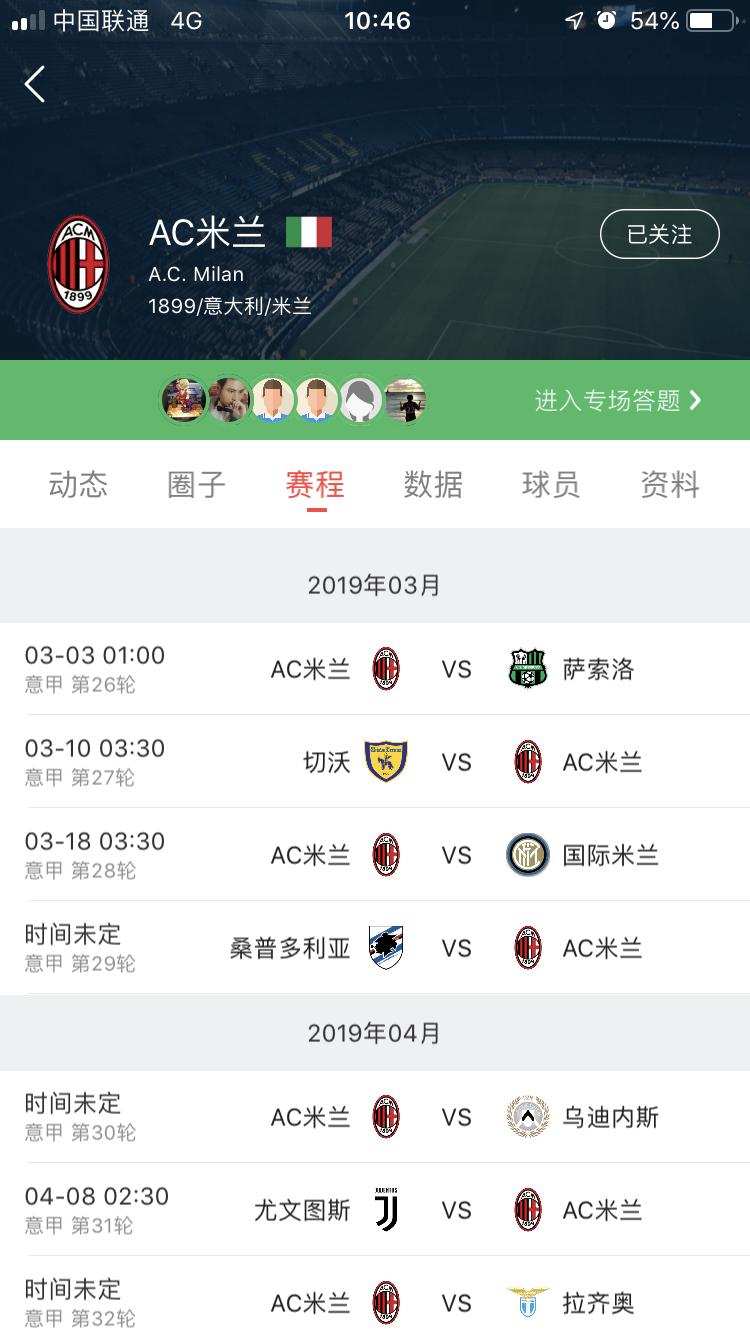This screenshot has width=750, height=1334.
Task: Switch to the 数据 tab
Action: tap(433, 485)
